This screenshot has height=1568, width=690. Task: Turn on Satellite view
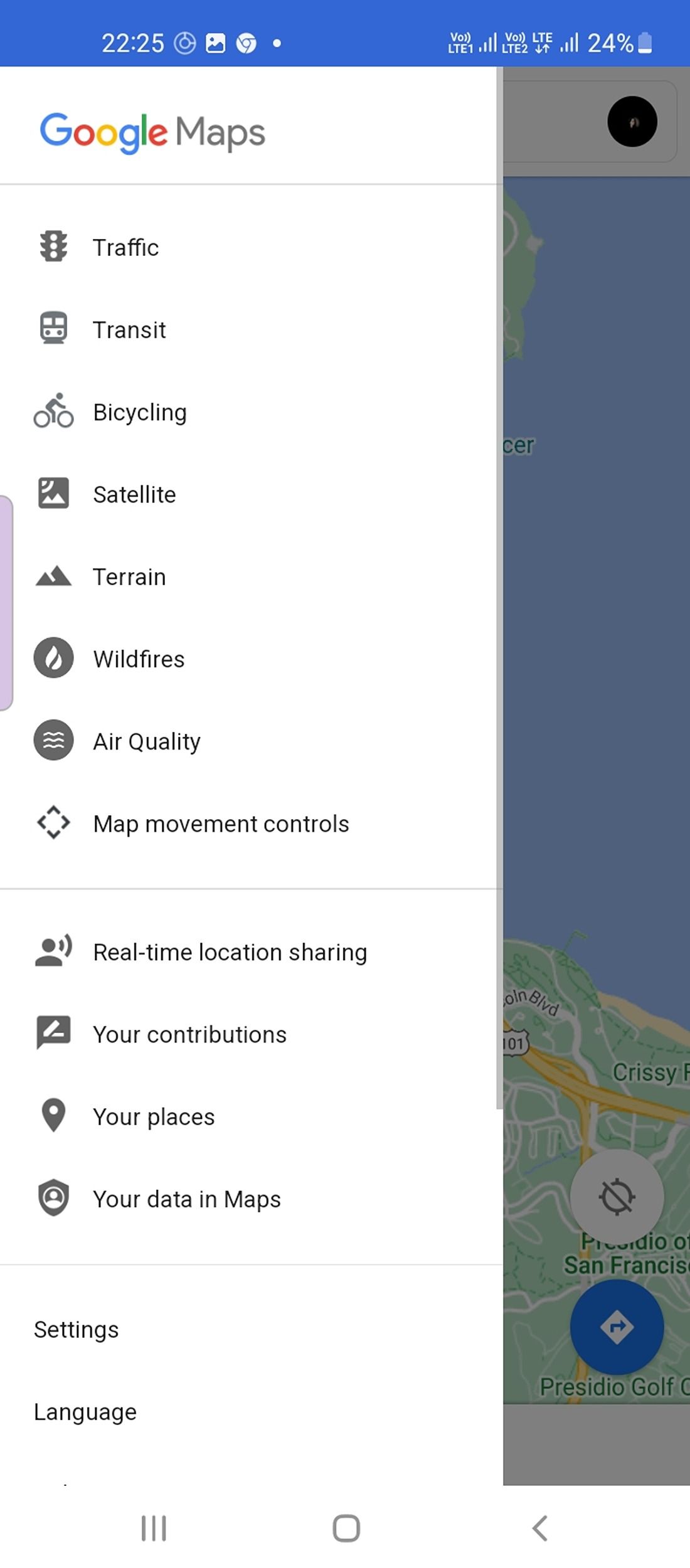click(134, 494)
